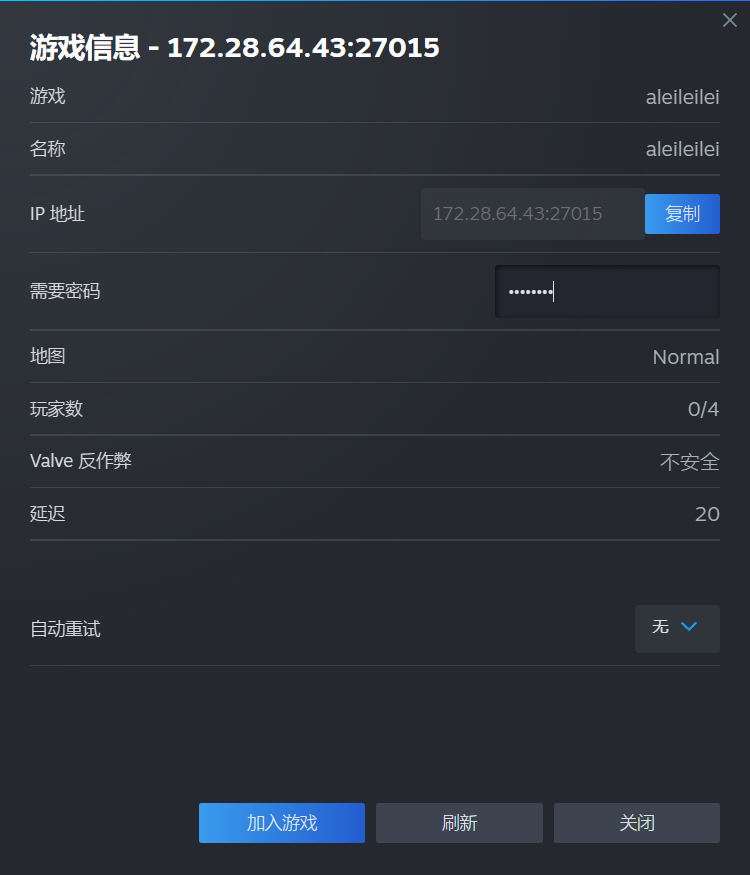Screen dimensions: 750x875
Task: Dismiss the dialog with 关闭 button
Action: pos(636,823)
